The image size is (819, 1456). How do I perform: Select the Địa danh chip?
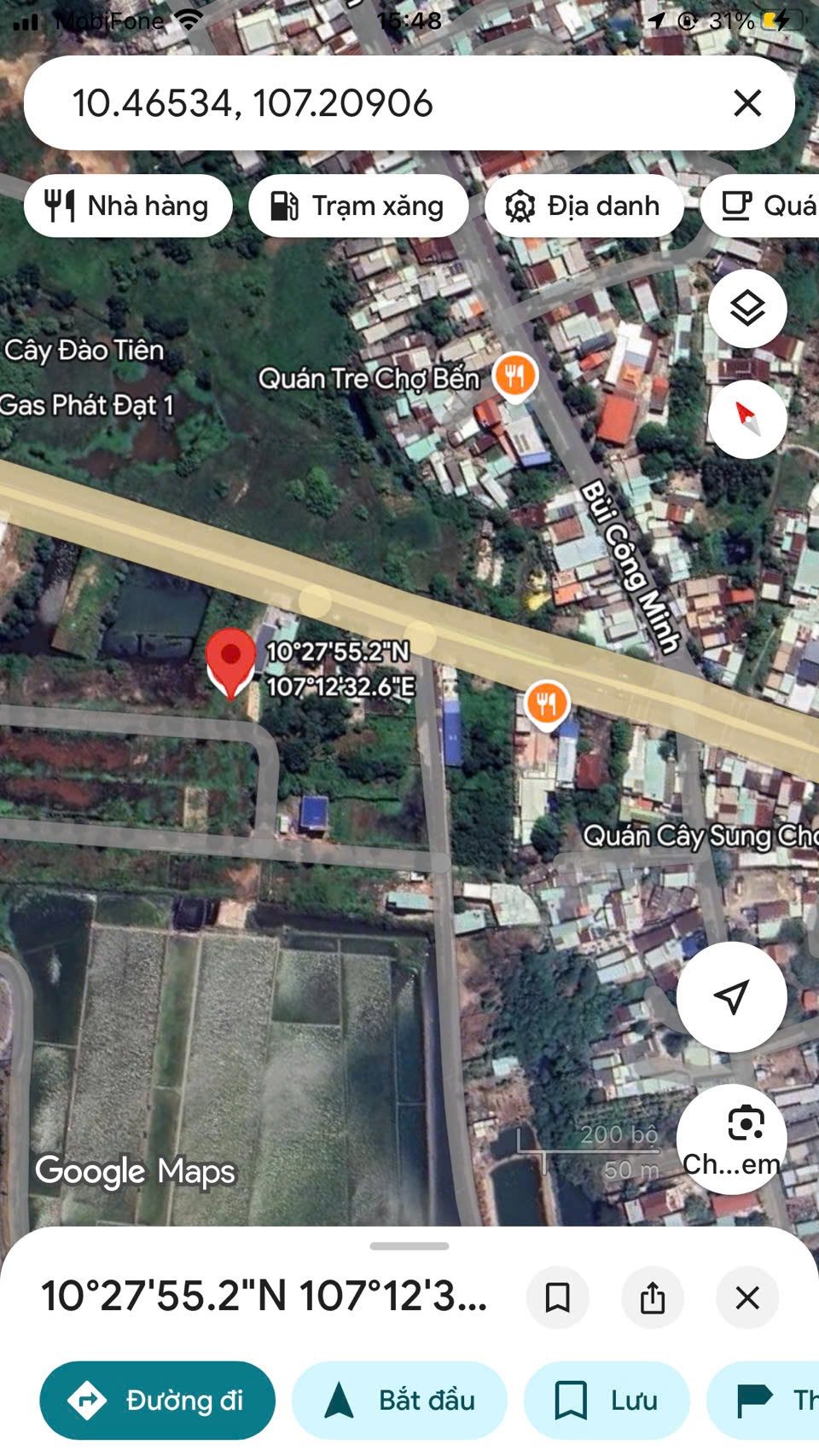(584, 206)
